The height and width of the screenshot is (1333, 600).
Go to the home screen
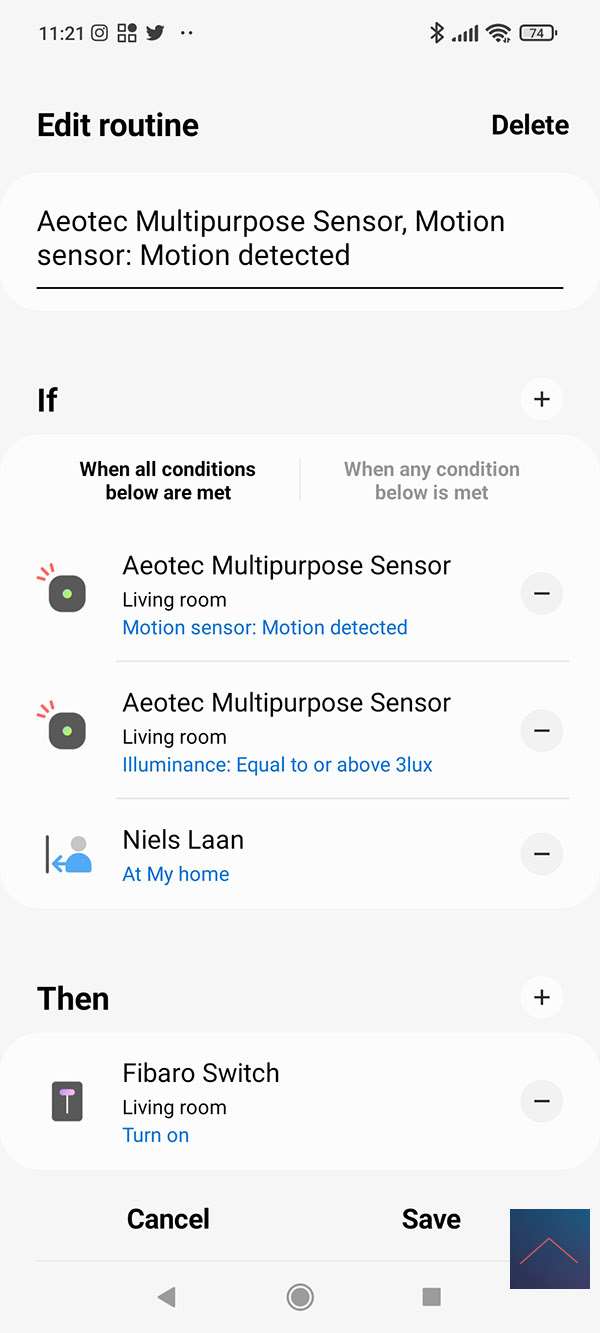coord(300,1297)
